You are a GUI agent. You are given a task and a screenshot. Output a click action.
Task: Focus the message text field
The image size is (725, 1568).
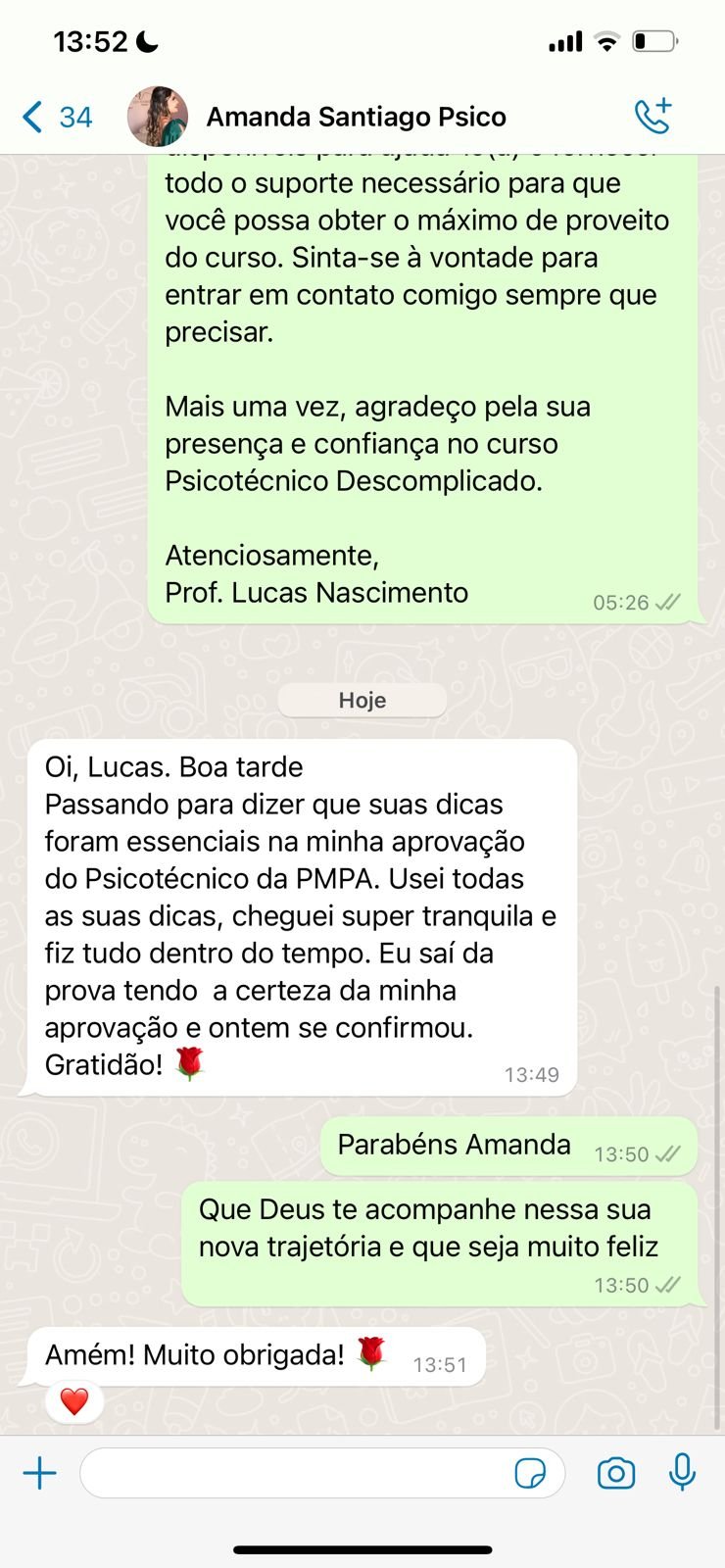coord(294,1473)
